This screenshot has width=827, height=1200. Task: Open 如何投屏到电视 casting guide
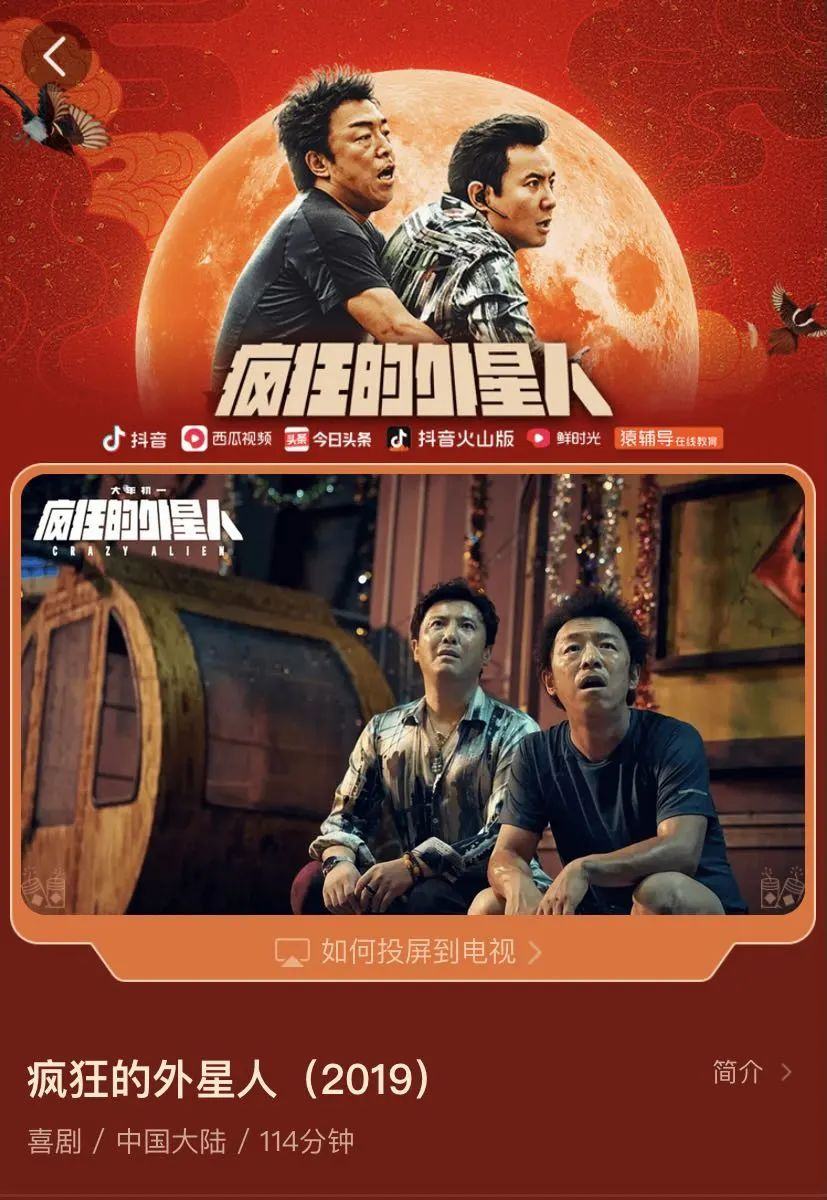click(x=408, y=951)
